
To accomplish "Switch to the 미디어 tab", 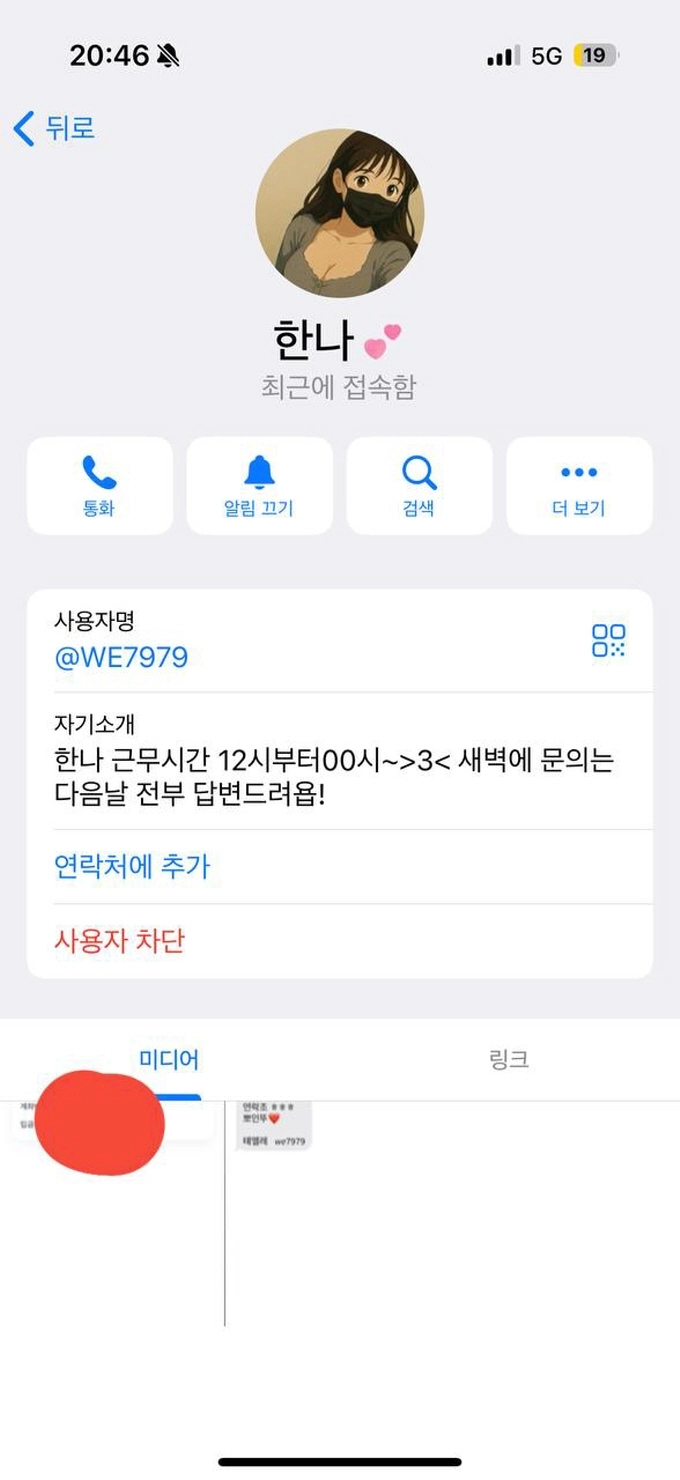I will pos(169,1060).
